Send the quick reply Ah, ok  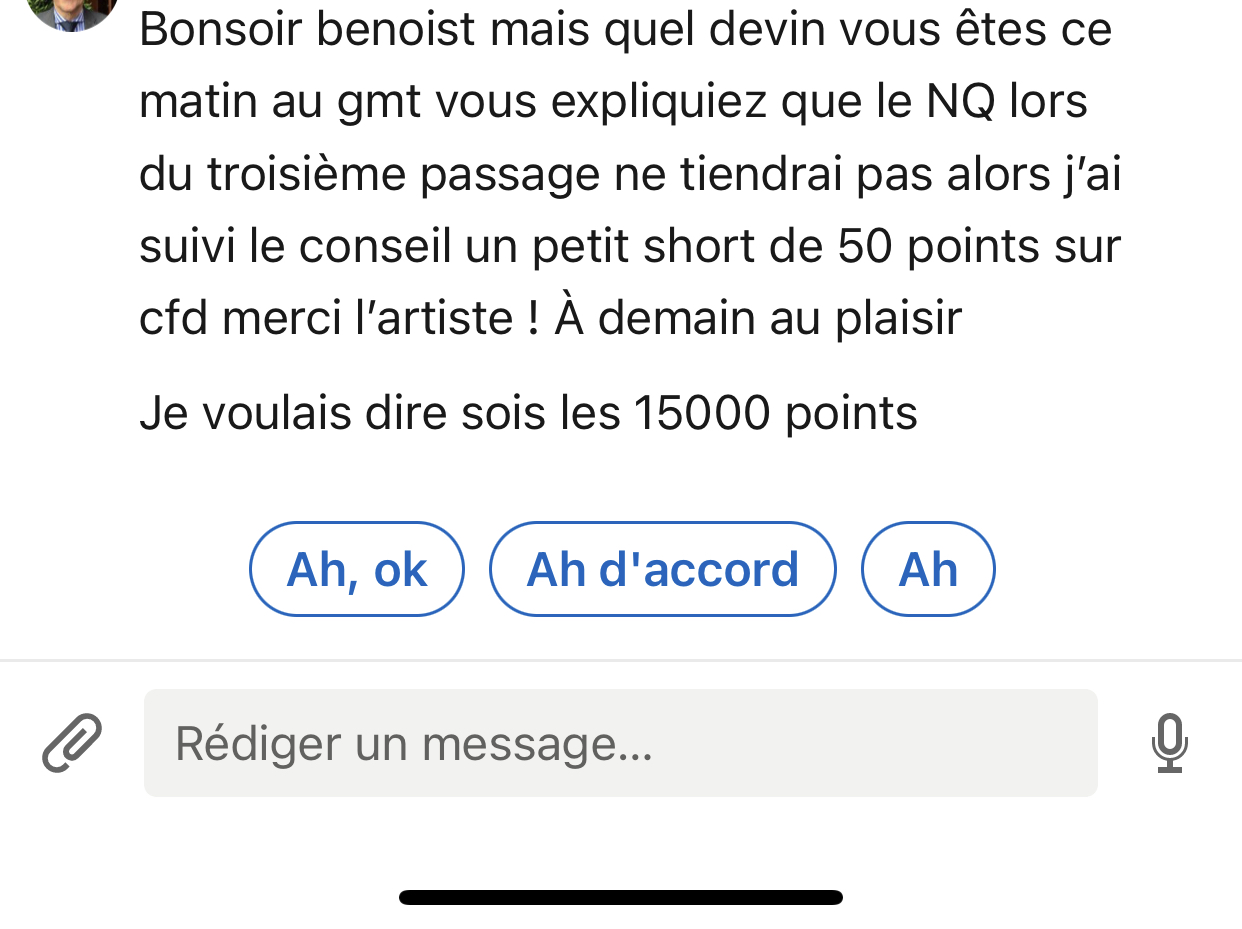357,569
